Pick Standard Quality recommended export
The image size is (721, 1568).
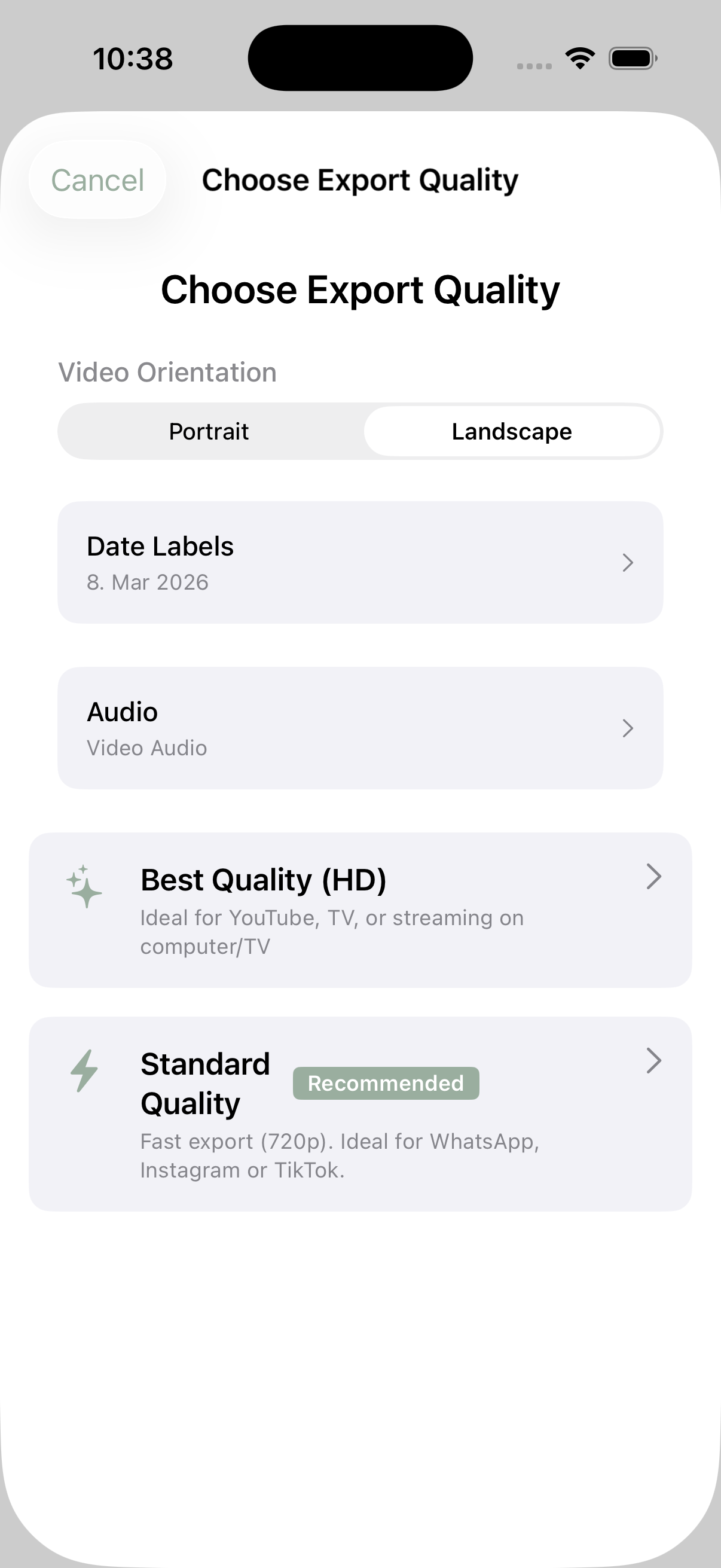[360, 1114]
